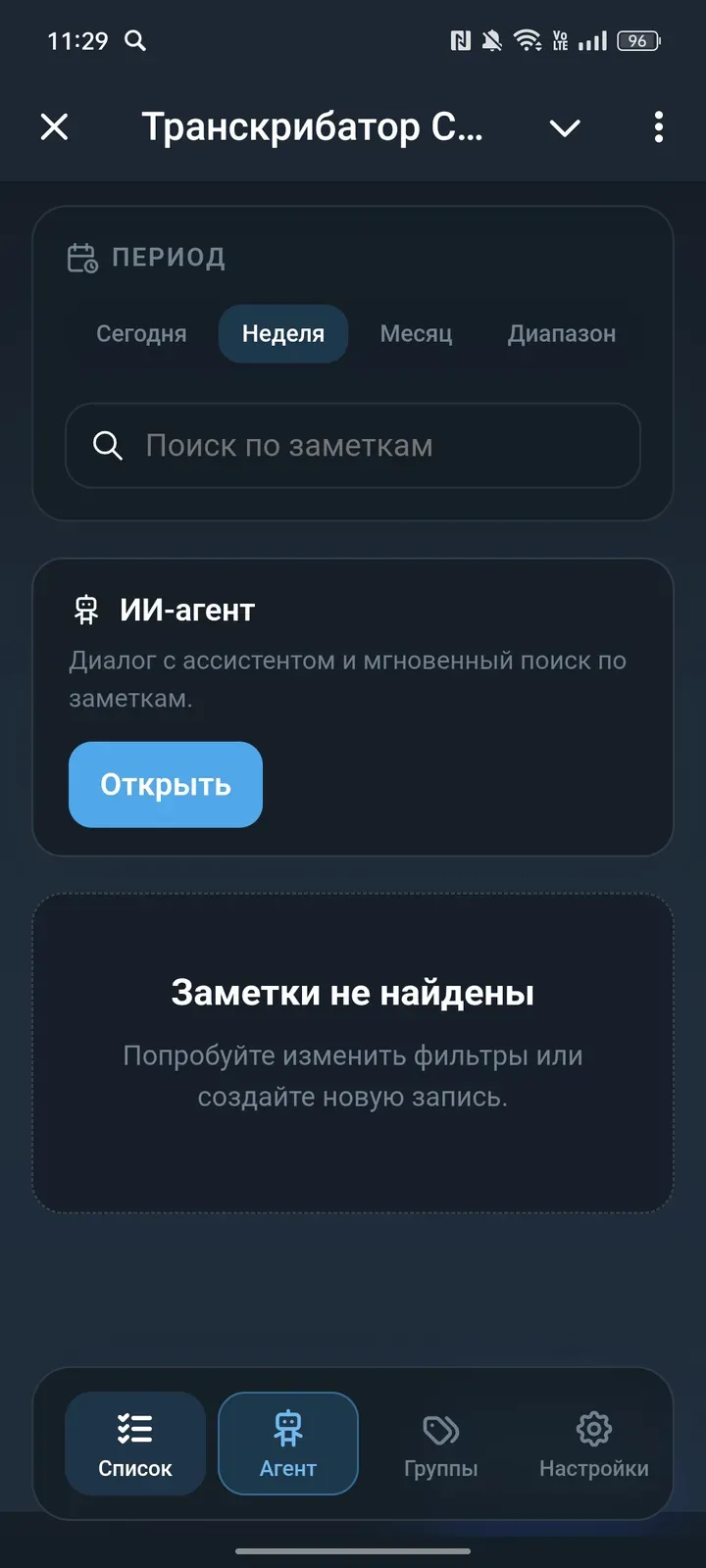Open the Настройки tab

(x=593, y=1444)
